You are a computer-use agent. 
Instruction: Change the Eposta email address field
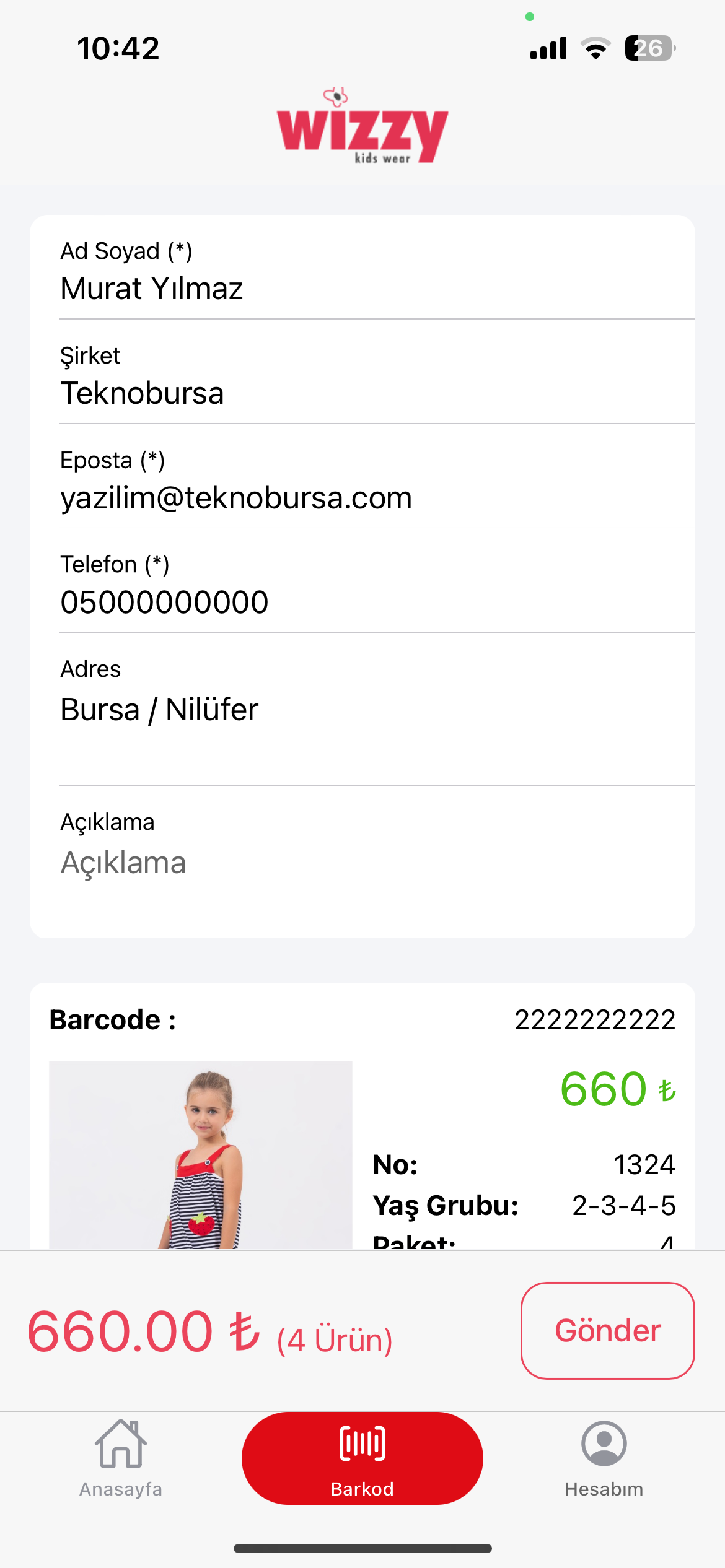[372, 498]
